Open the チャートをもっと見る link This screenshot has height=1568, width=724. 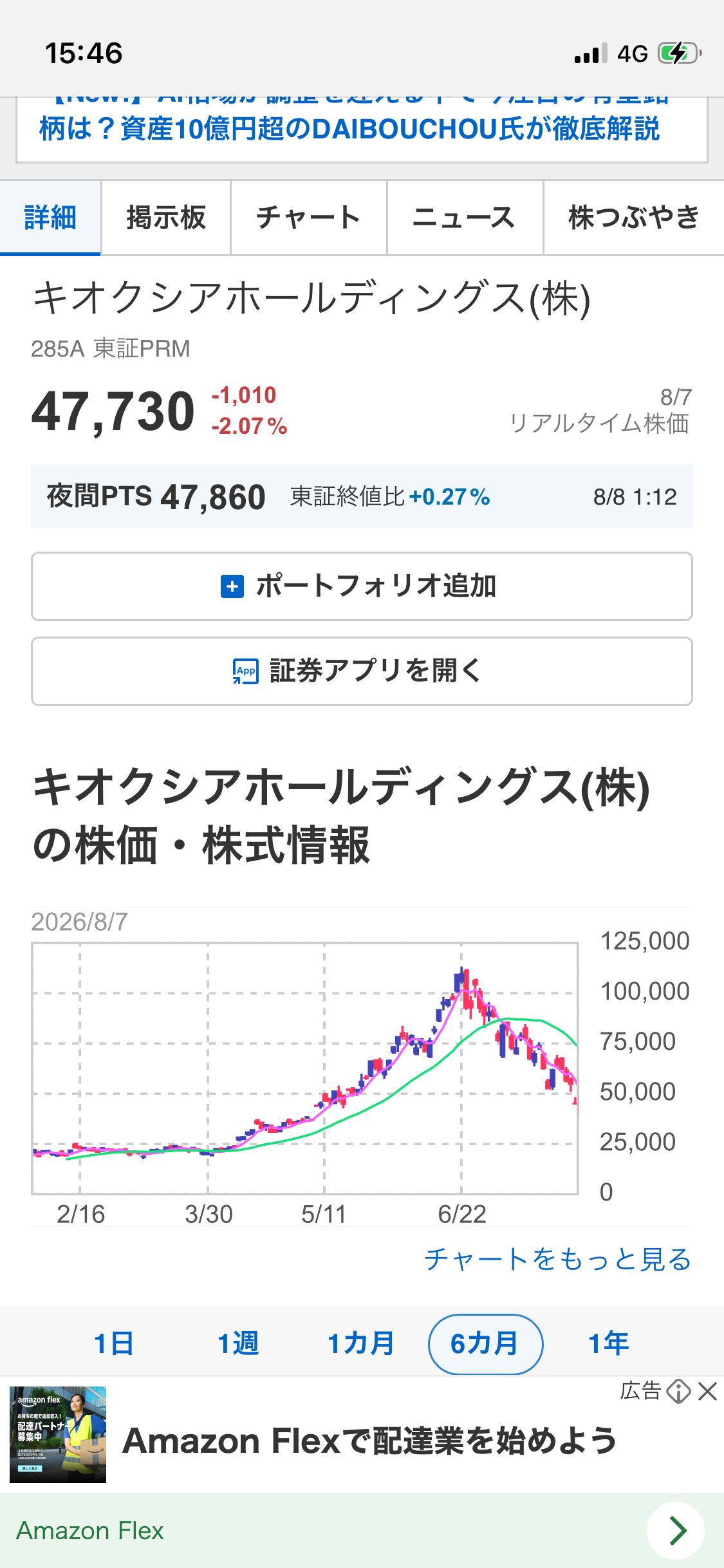(x=557, y=1259)
